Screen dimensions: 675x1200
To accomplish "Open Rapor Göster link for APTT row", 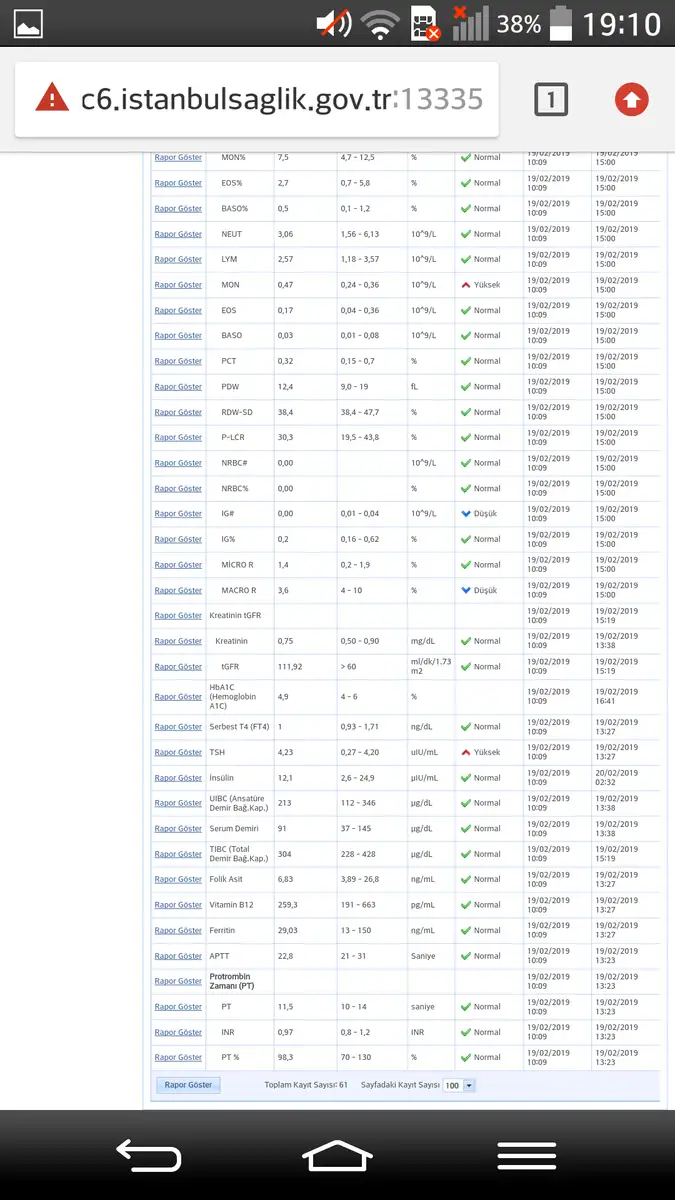I will 178,956.
